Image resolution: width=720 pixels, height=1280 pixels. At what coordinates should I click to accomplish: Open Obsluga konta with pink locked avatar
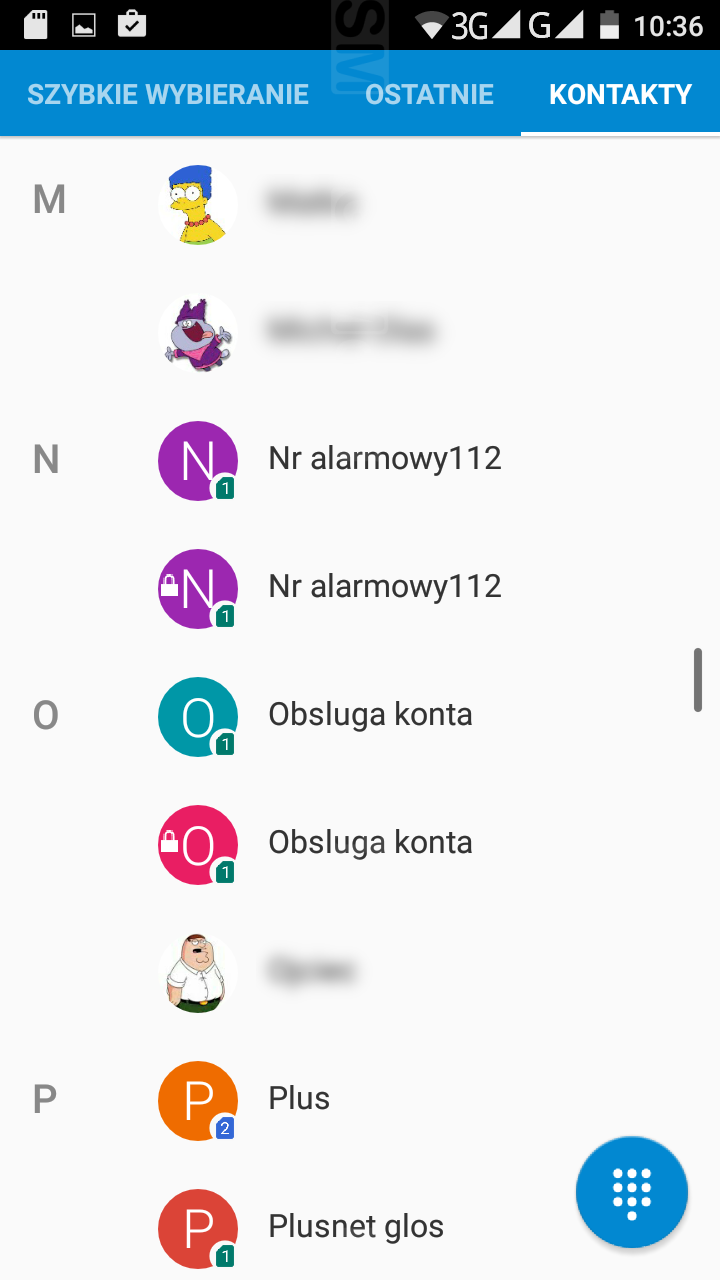coord(360,842)
